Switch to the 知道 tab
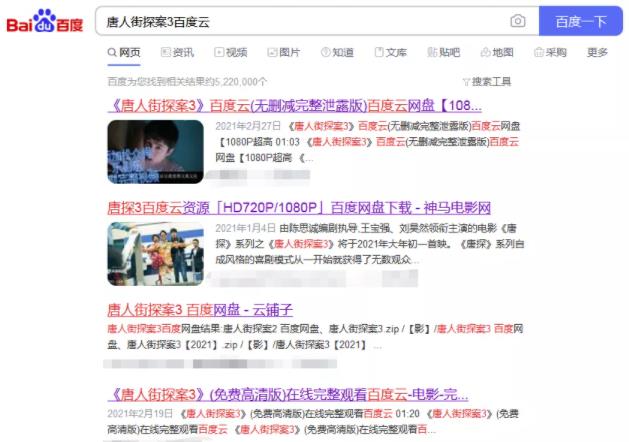629x442 pixels. (337, 53)
